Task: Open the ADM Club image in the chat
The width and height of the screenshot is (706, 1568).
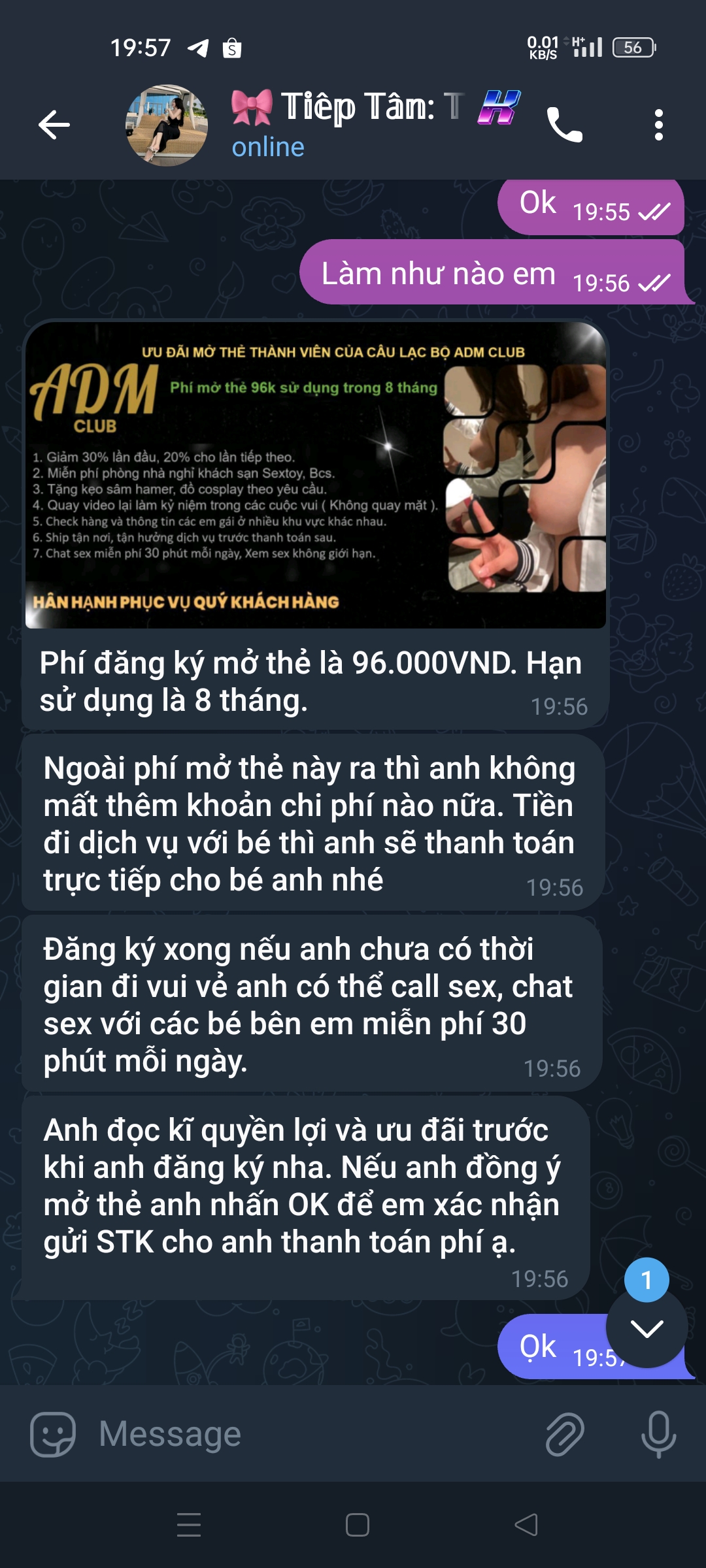Action: coord(316,475)
